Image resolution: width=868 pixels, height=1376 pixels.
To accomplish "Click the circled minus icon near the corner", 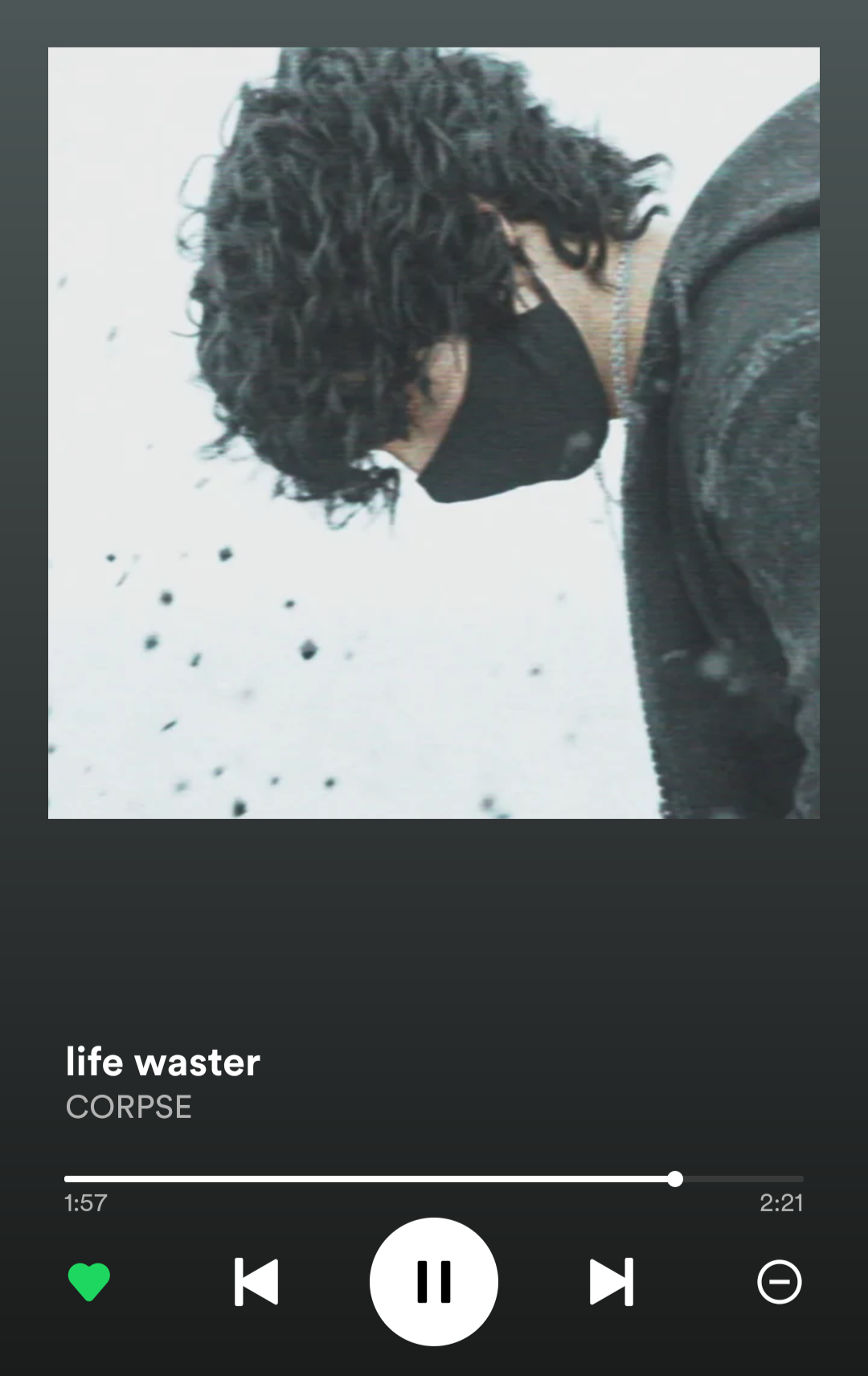I will pyautogui.click(x=777, y=1284).
